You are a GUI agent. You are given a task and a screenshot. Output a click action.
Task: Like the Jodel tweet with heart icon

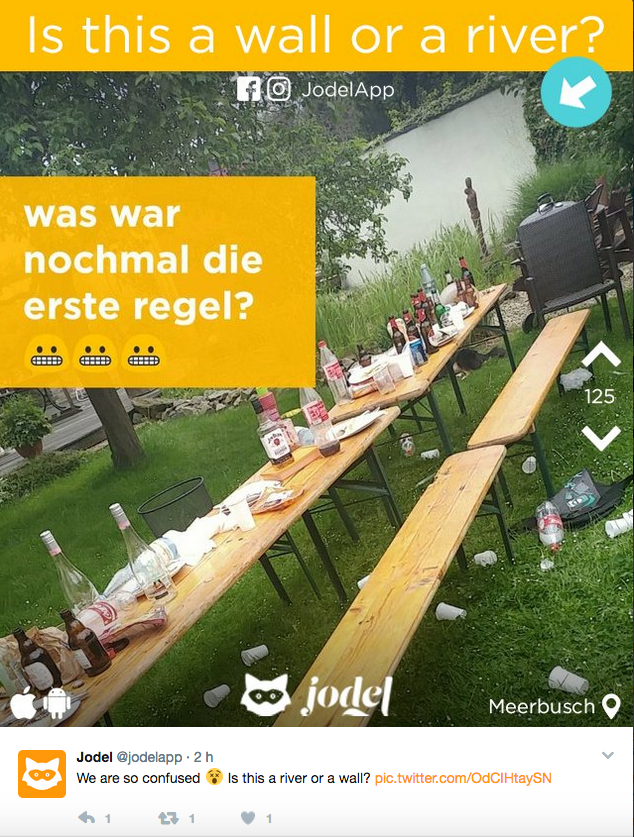248,818
